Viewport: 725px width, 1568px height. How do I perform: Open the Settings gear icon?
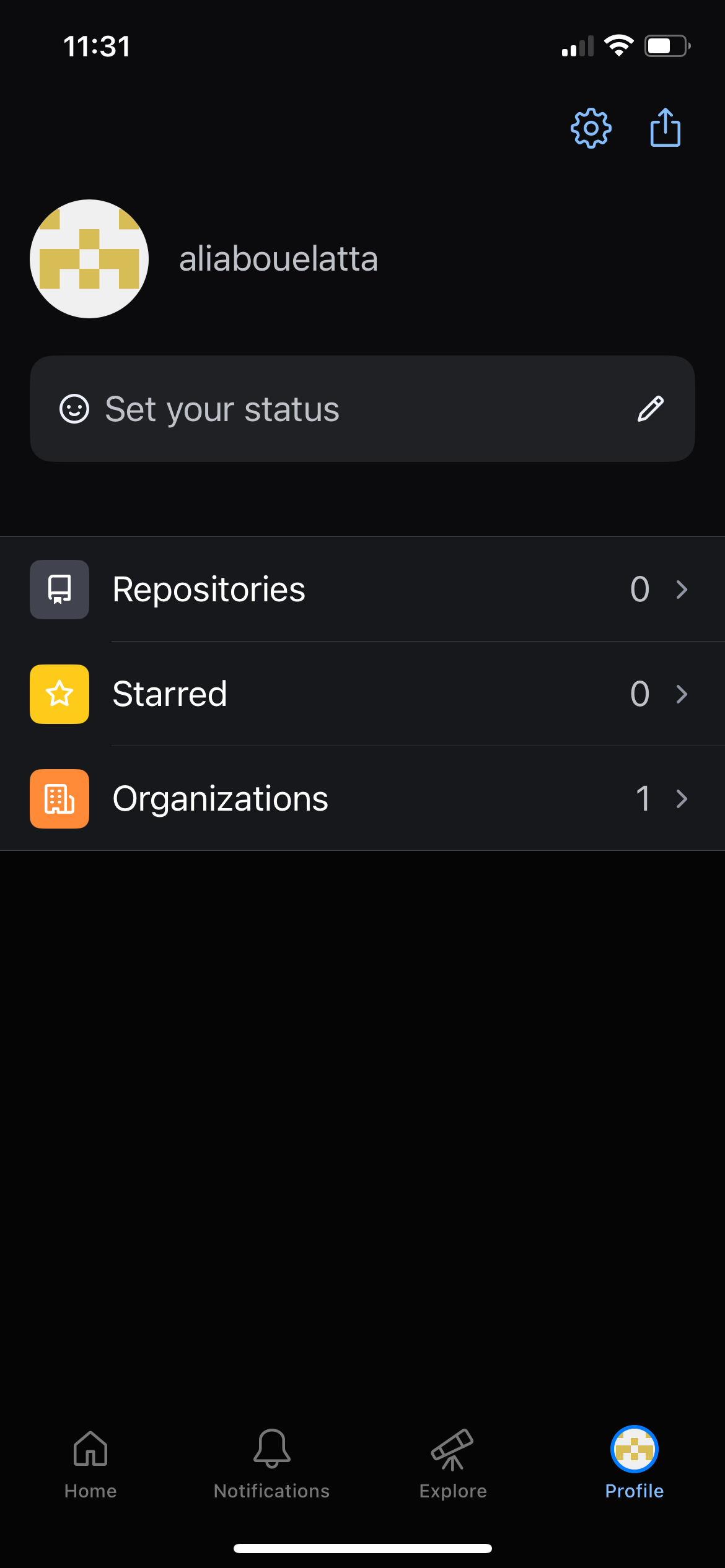pos(590,128)
